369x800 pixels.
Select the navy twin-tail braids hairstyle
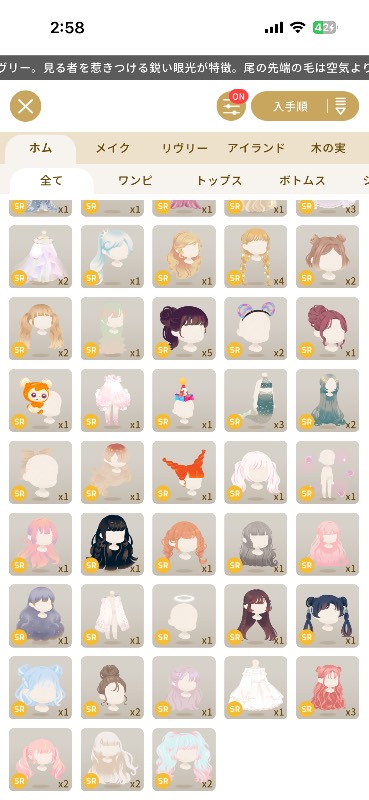coord(328,616)
